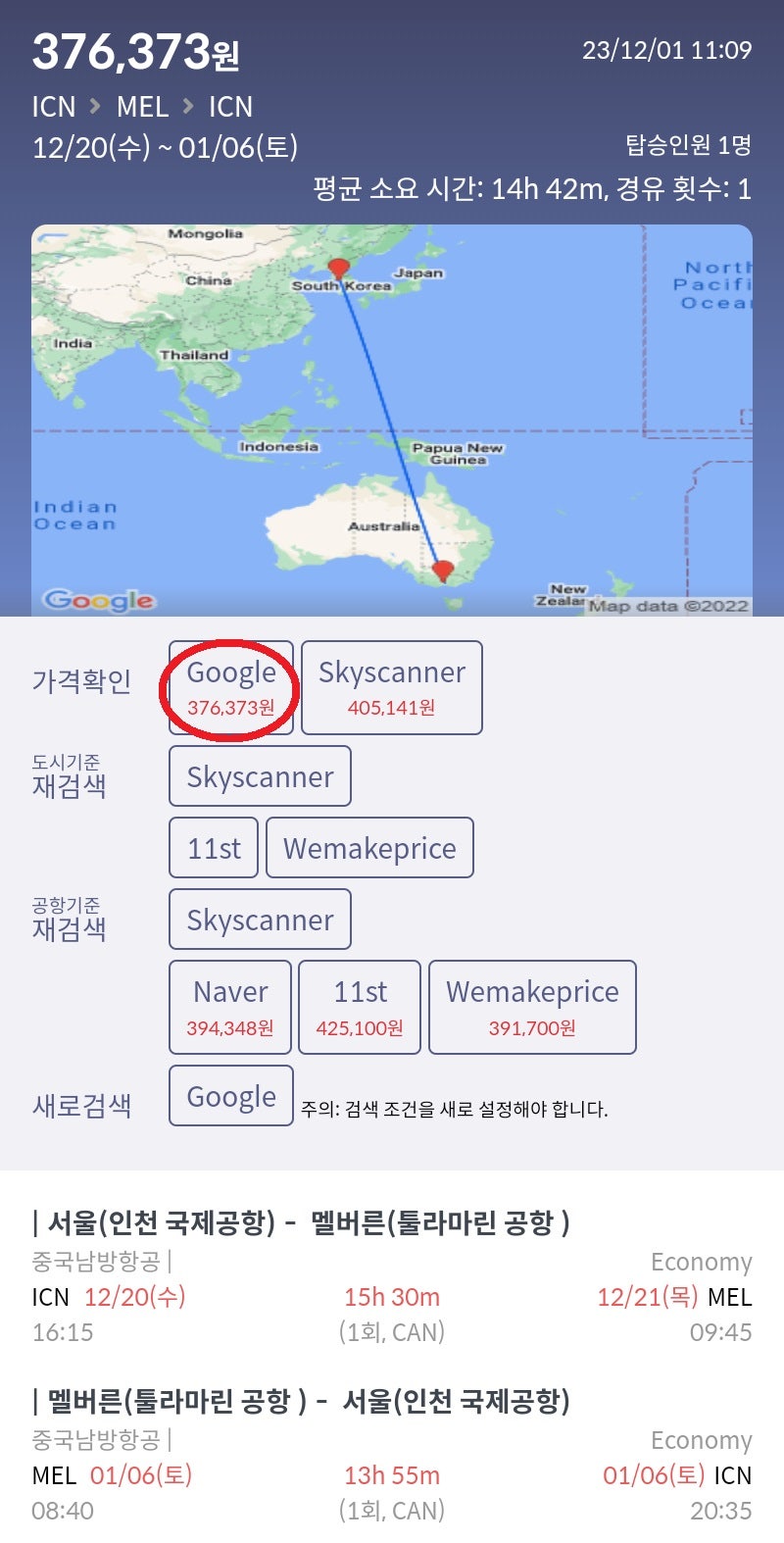Viewport: 784px width, 1543px height.
Task: Open Naver fare of 394,348원
Action: 230,1008
